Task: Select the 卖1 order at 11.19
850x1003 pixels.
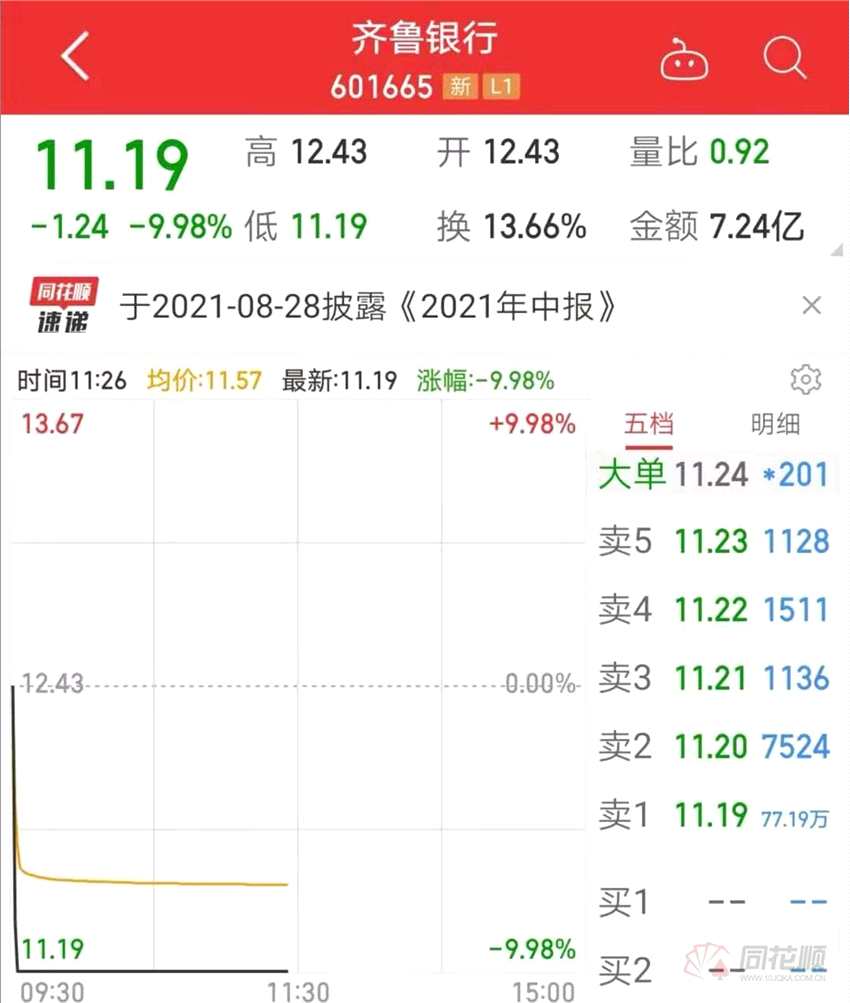Action: click(713, 815)
